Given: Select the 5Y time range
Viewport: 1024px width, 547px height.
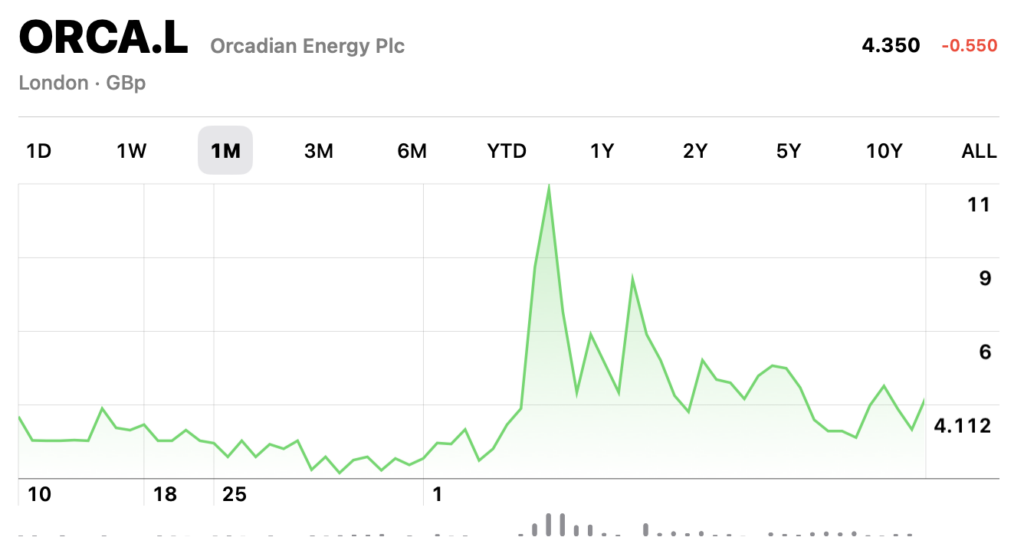Looking at the screenshot, I should pos(789,151).
